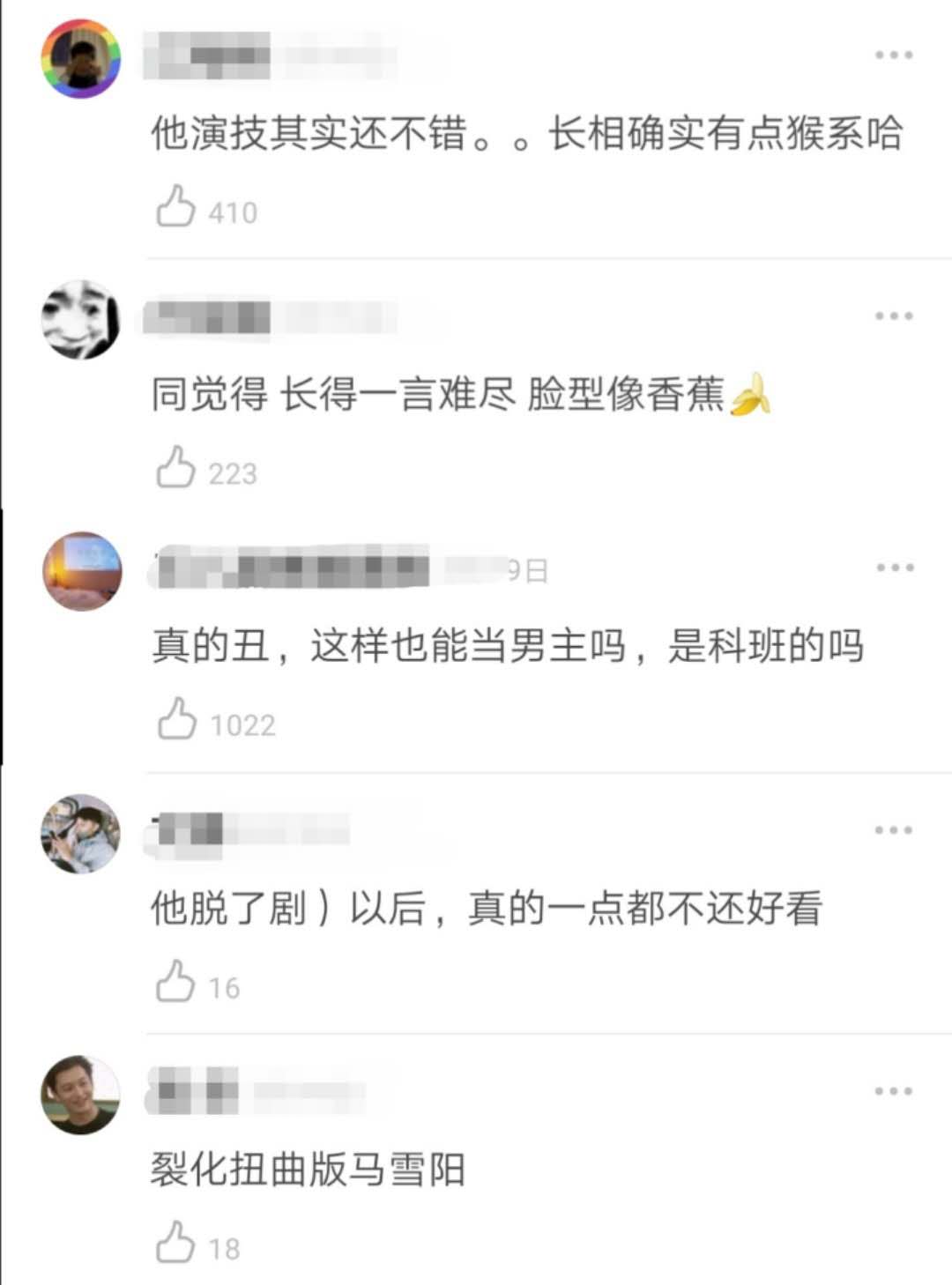Like the comment with 18 likes
The width and height of the screenshot is (952, 1285).
[x=176, y=1244]
